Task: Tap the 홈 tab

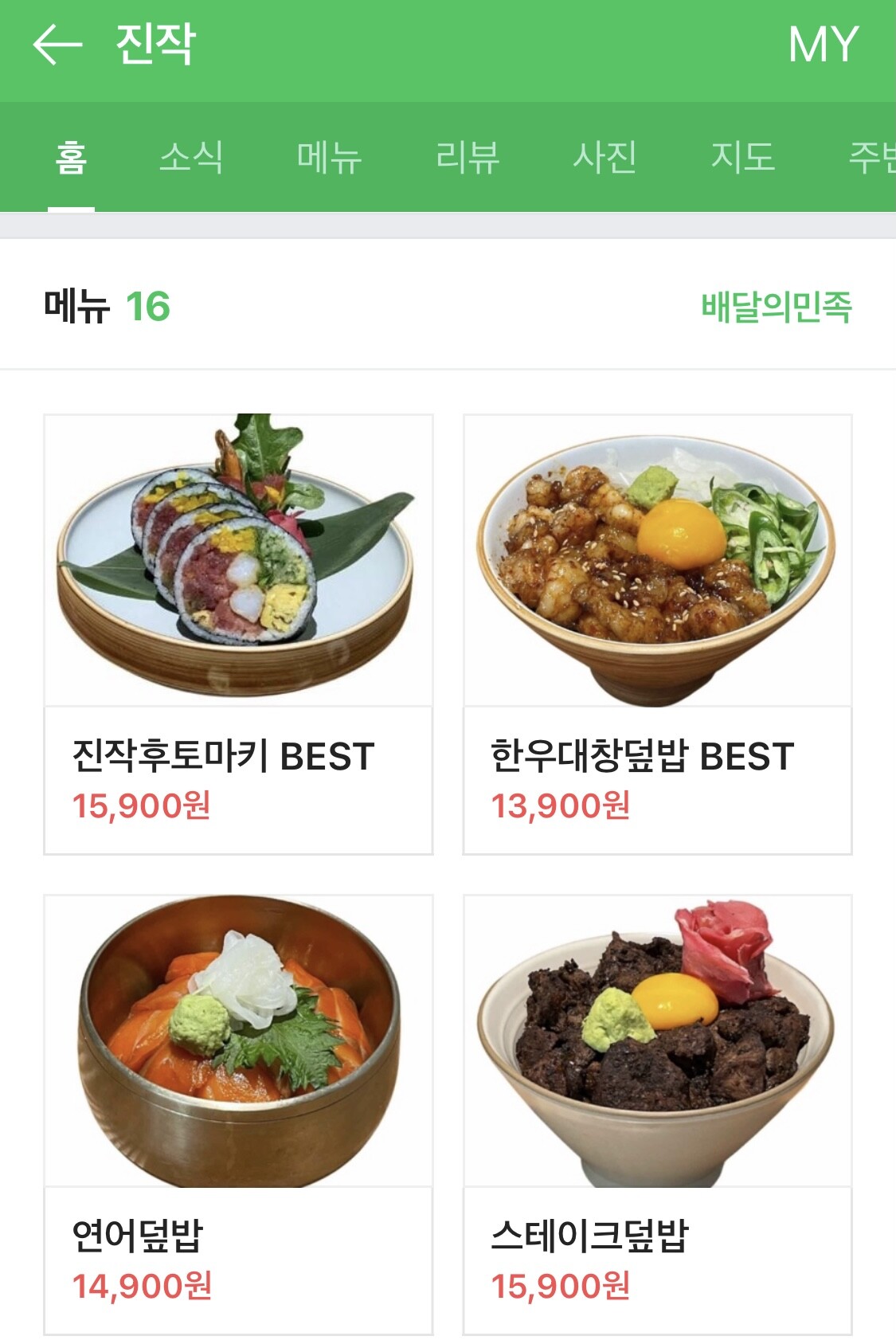Action: tap(71, 157)
